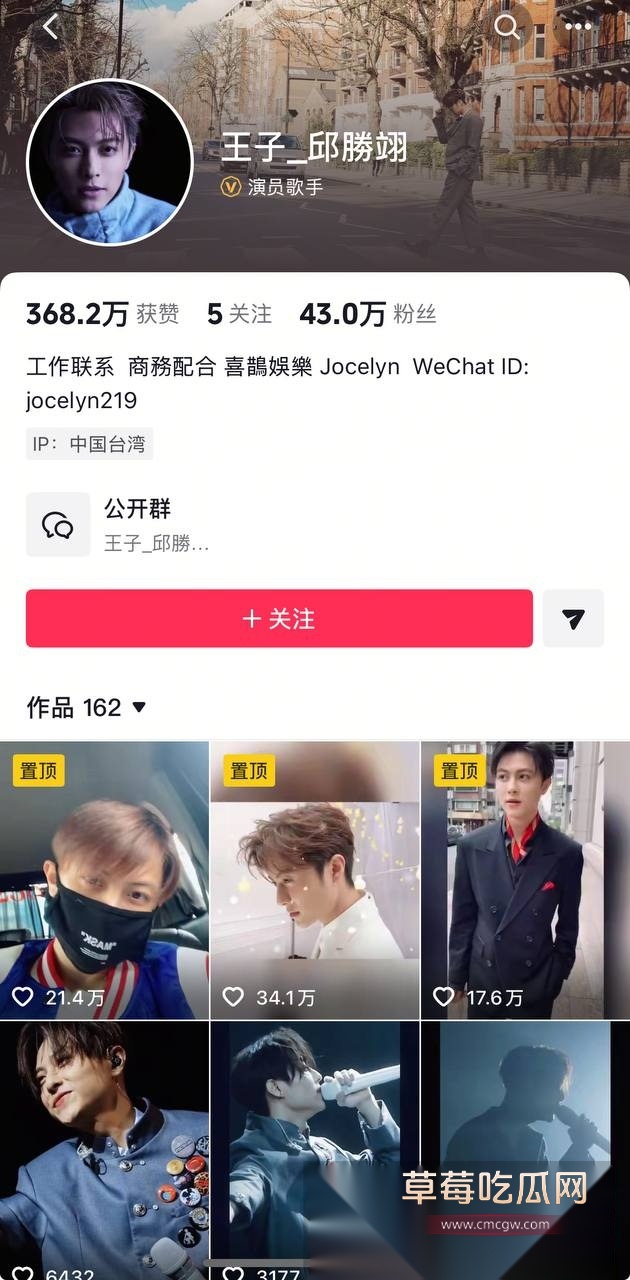This screenshot has width=630, height=1280.
Task: View the 43.0万 粉丝 followers list
Action: (368, 314)
